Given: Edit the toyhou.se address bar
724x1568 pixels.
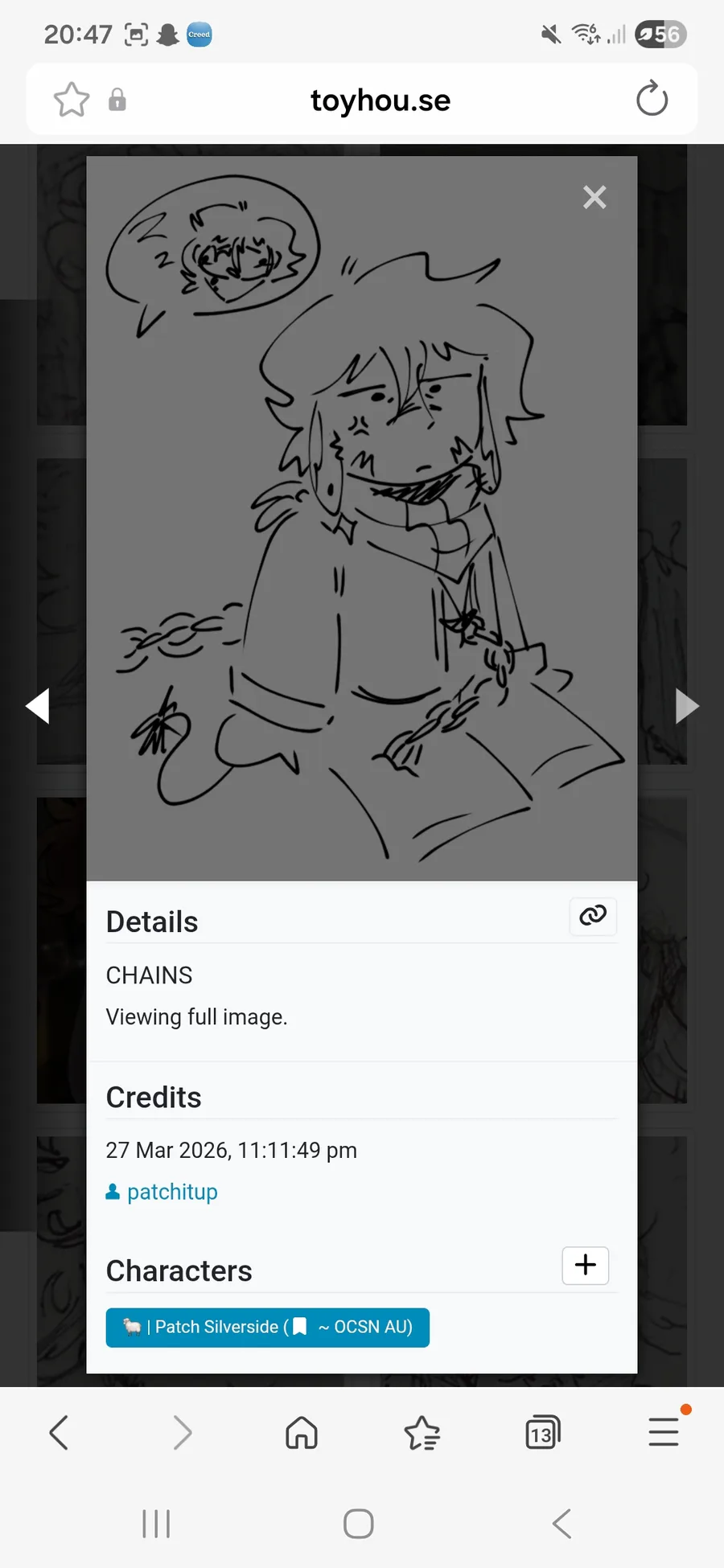Looking at the screenshot, I should (x=380, y=101).
